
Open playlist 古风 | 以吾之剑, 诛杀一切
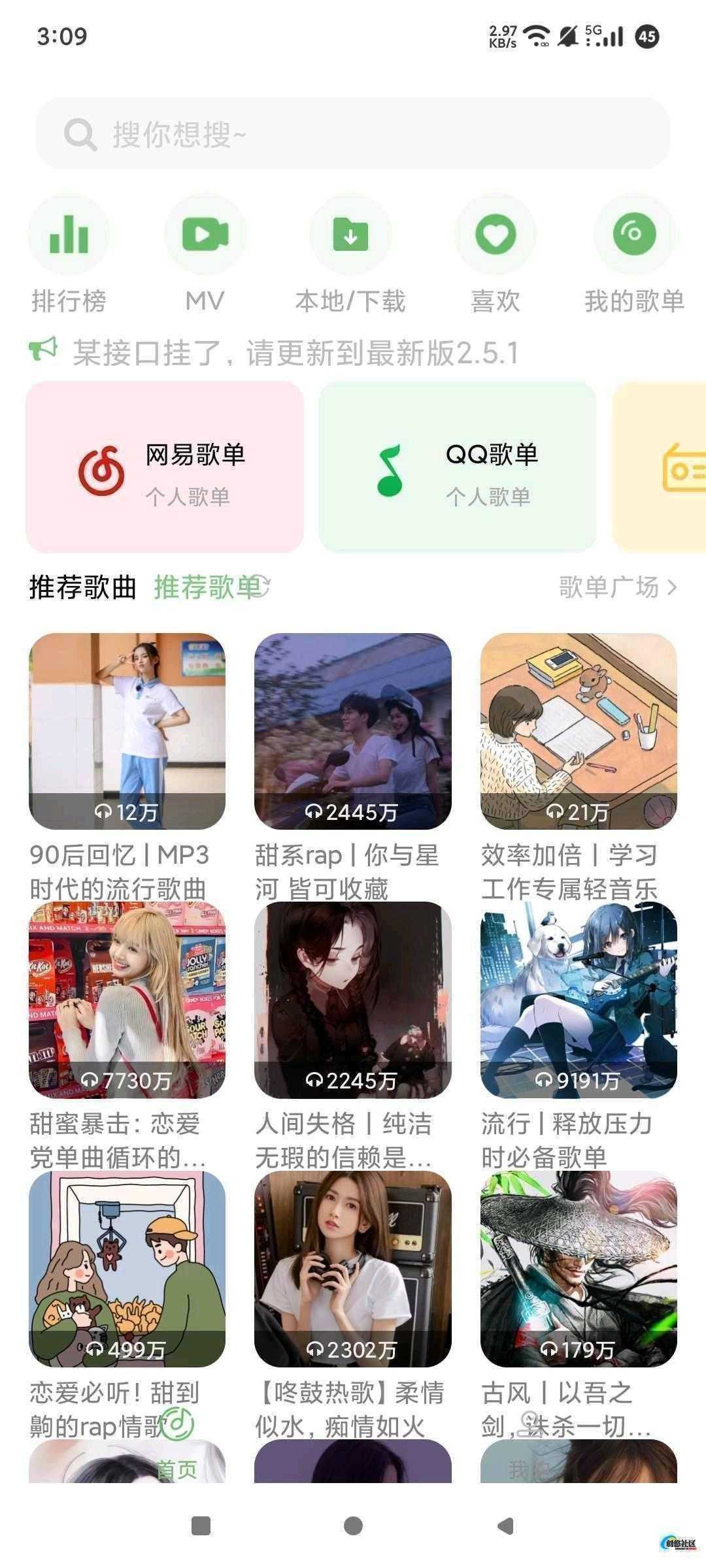(x=579, y=1269)
